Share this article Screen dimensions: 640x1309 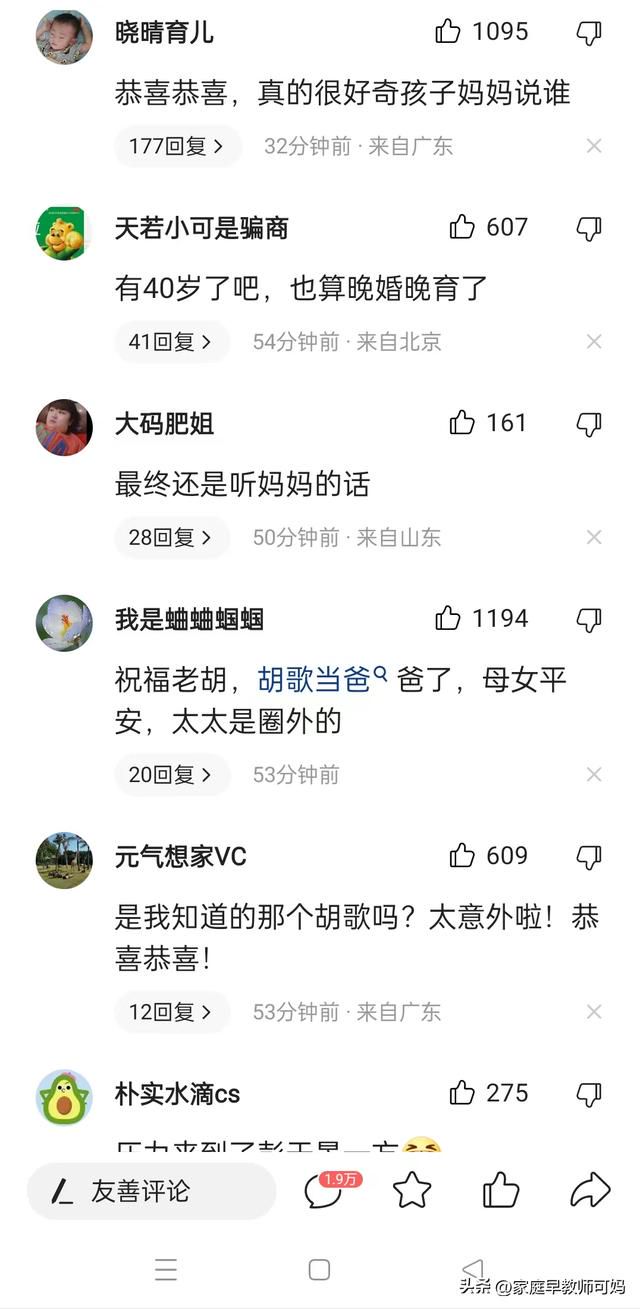589,1190
